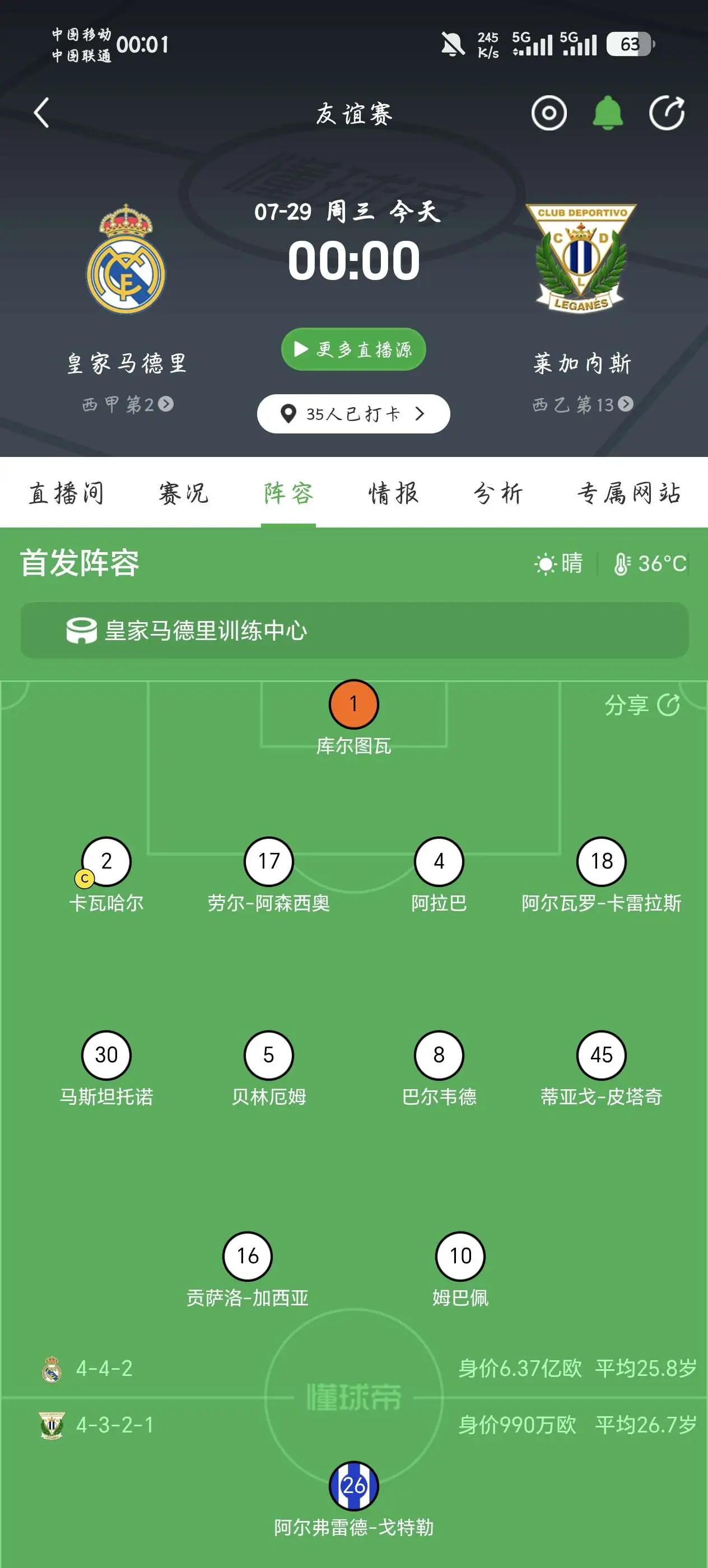Viewport: 708px width, 1568px height.
Task: Share the match via top-right share icon
Action: pyautogui.click(x=667, y=113)
